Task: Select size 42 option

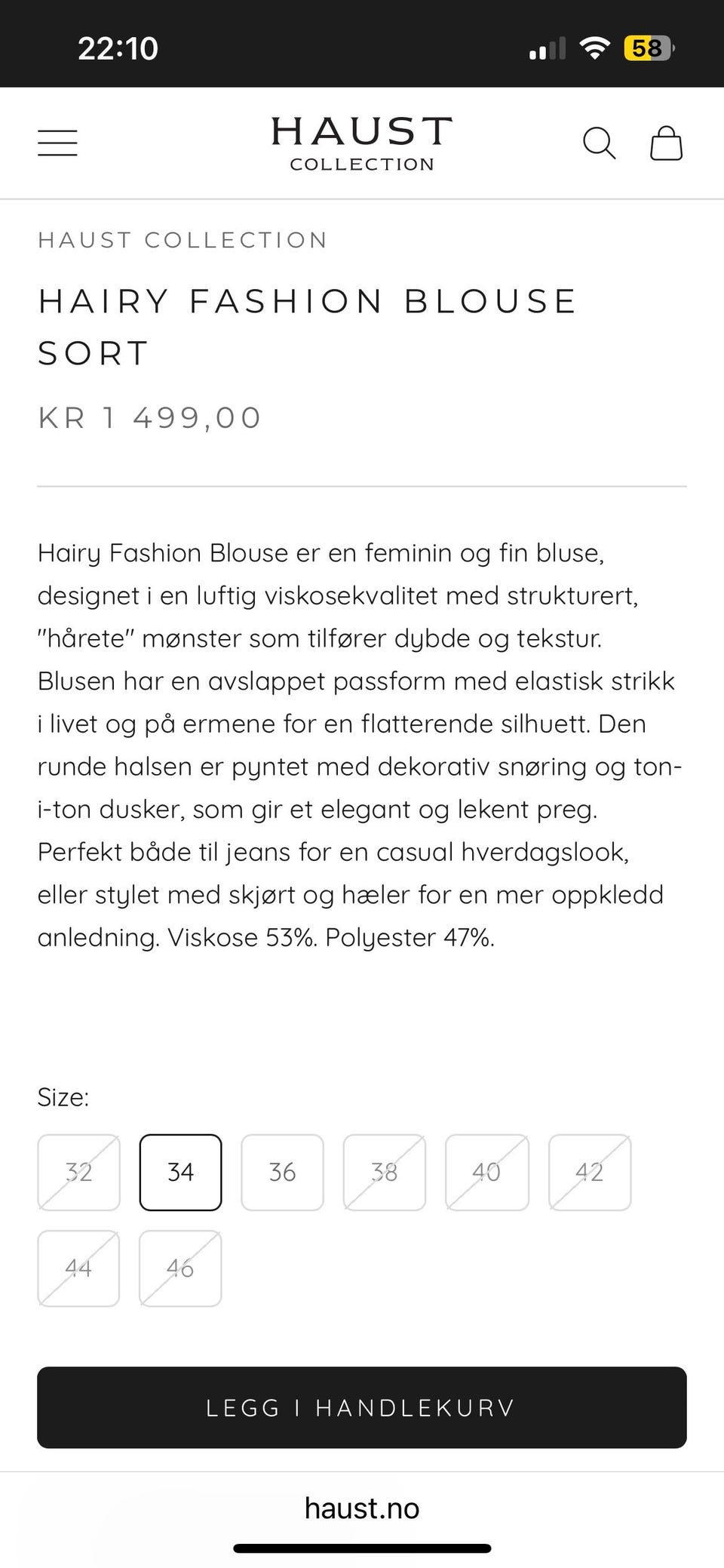Action: click(x=589, y=1172)
